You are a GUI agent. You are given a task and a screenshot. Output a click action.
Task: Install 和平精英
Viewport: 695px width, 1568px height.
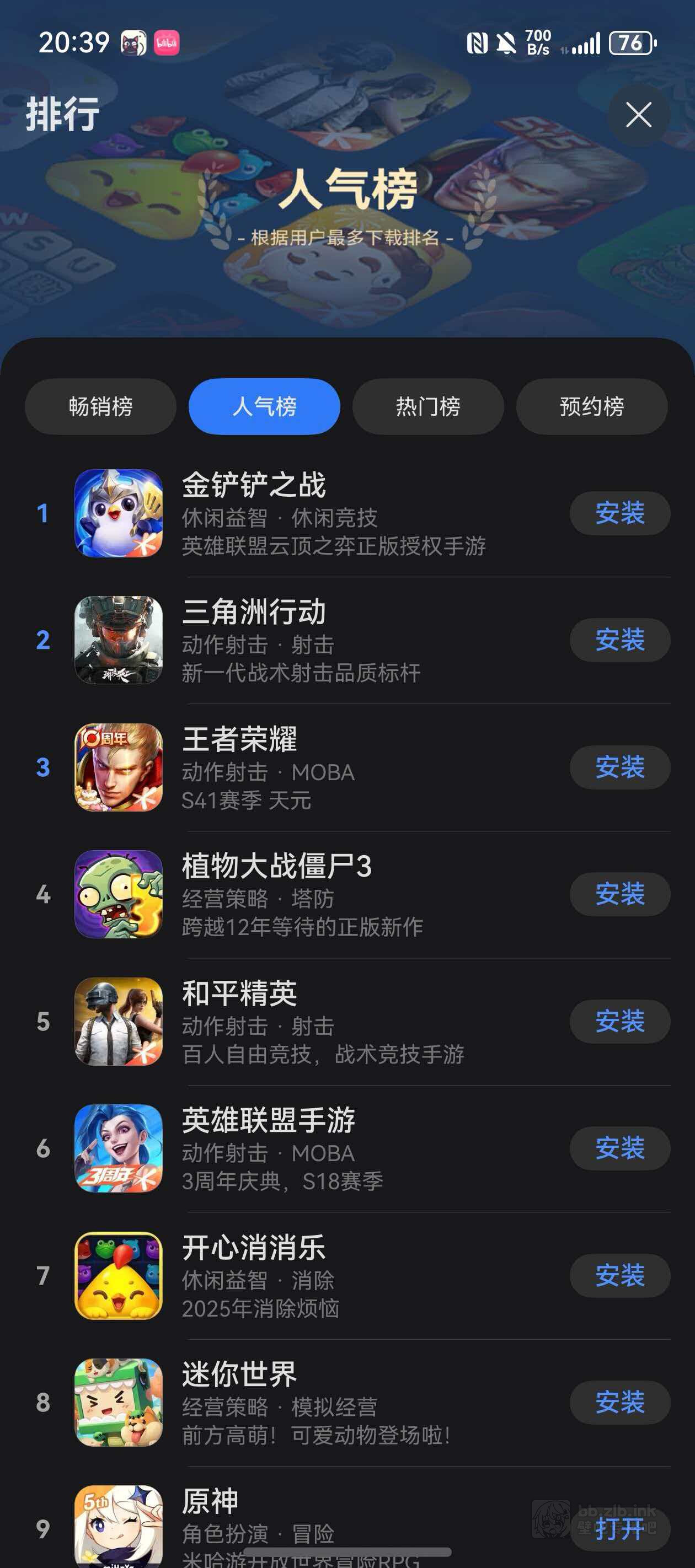[619, 1022]
